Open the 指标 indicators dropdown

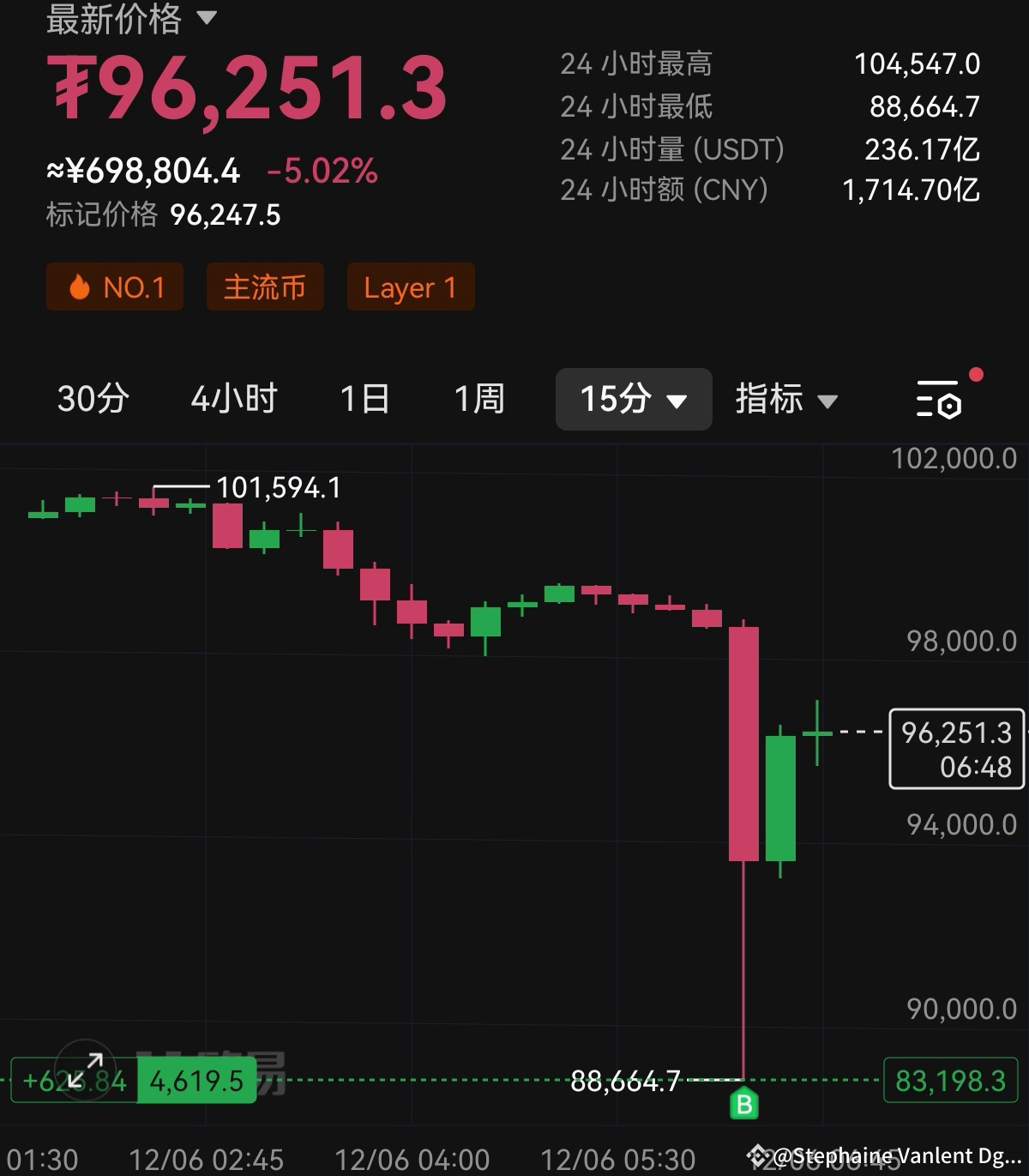pos(785,399)
